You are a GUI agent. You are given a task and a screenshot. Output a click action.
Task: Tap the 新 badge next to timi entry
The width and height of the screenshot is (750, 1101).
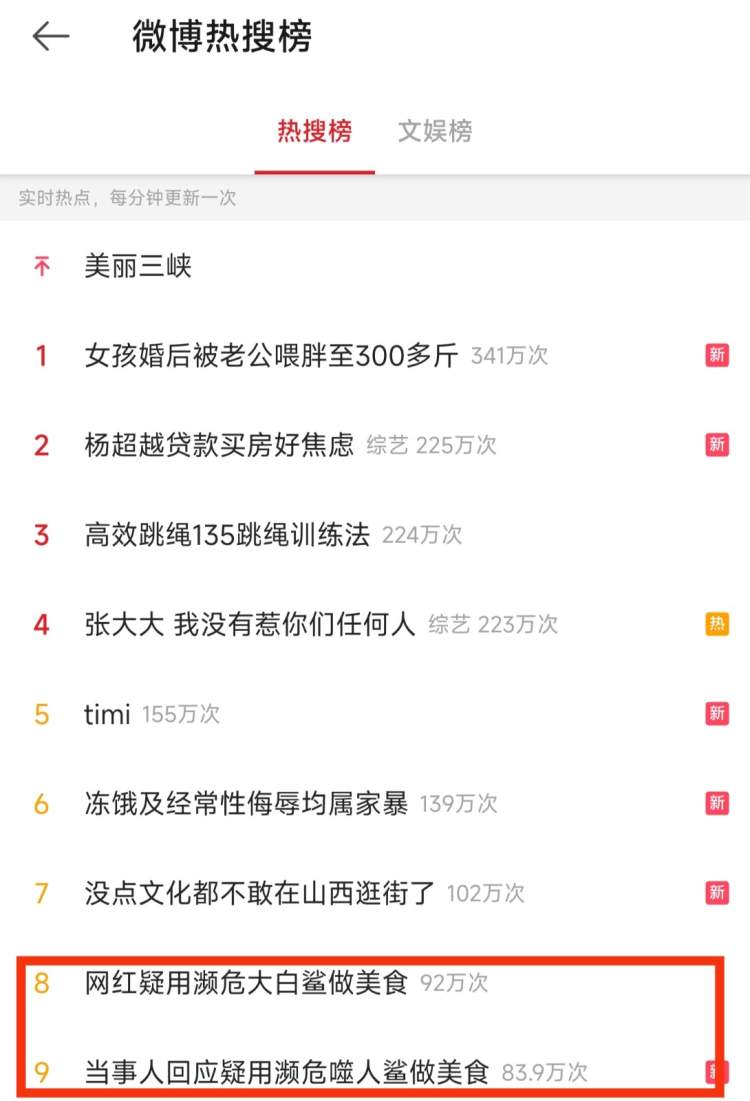tap(717, 714)
